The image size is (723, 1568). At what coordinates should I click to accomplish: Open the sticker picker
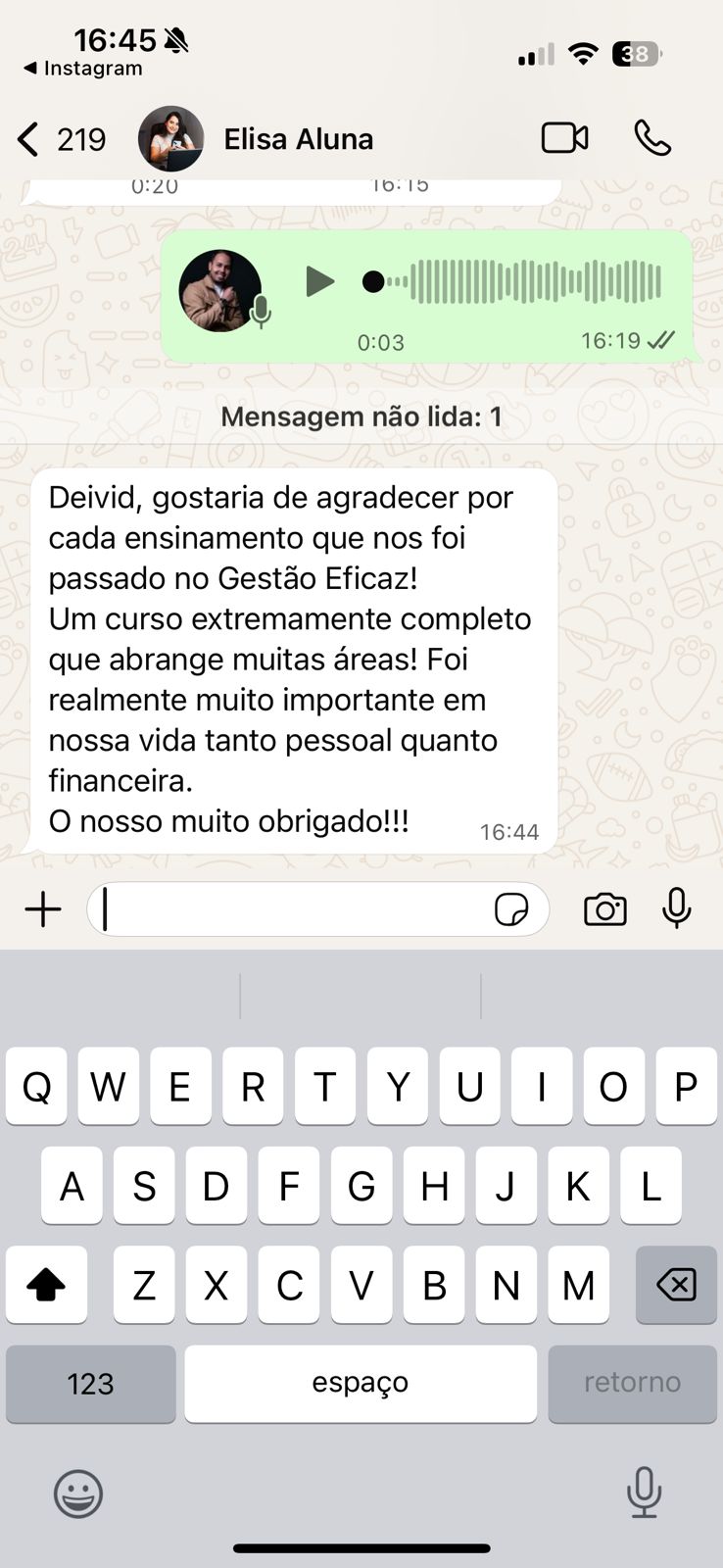pyautogui.click(x=511, y=909)
